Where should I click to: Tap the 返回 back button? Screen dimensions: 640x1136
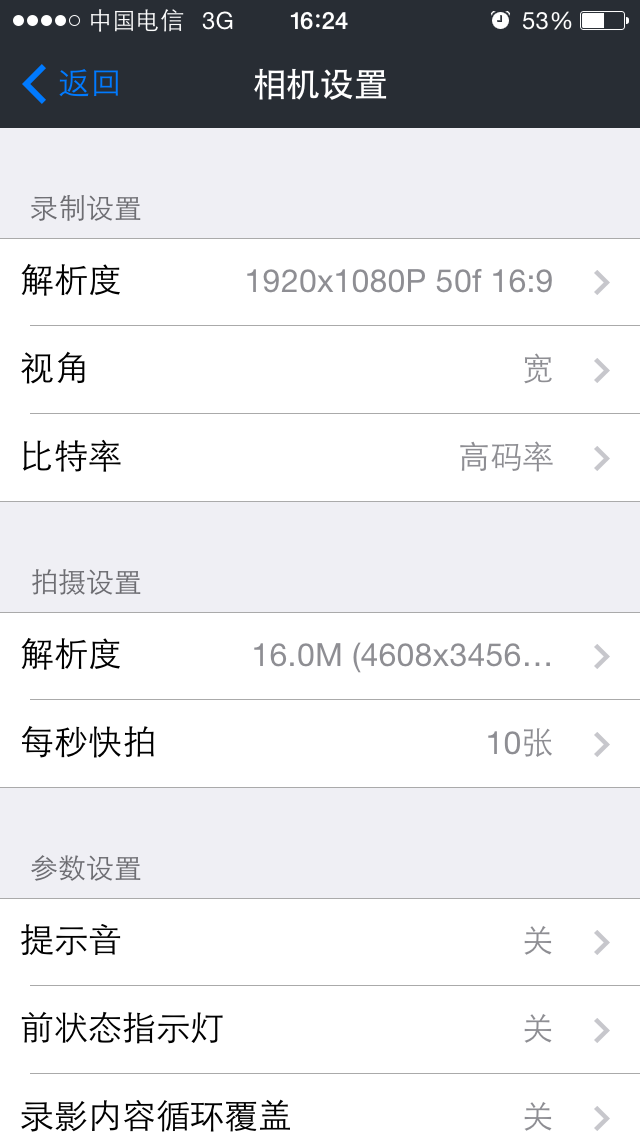click(x=71, y=84)
